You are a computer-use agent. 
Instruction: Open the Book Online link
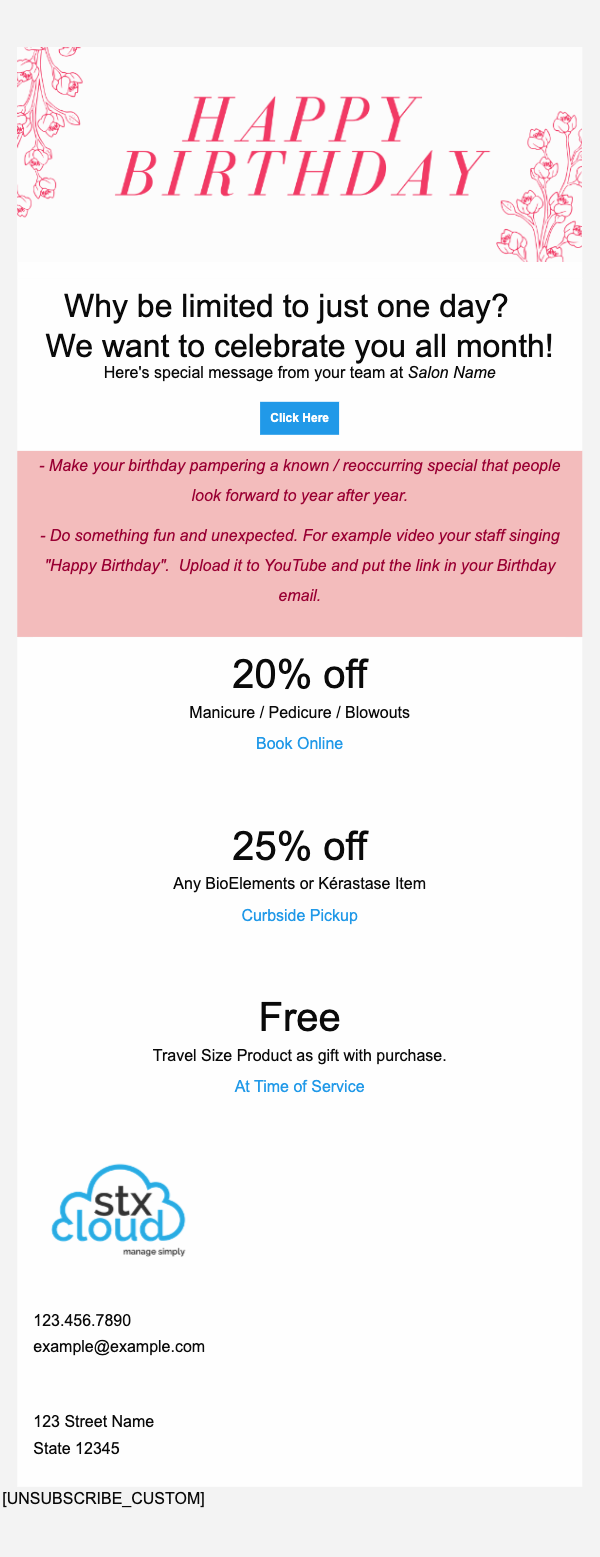tap(299, 743)
